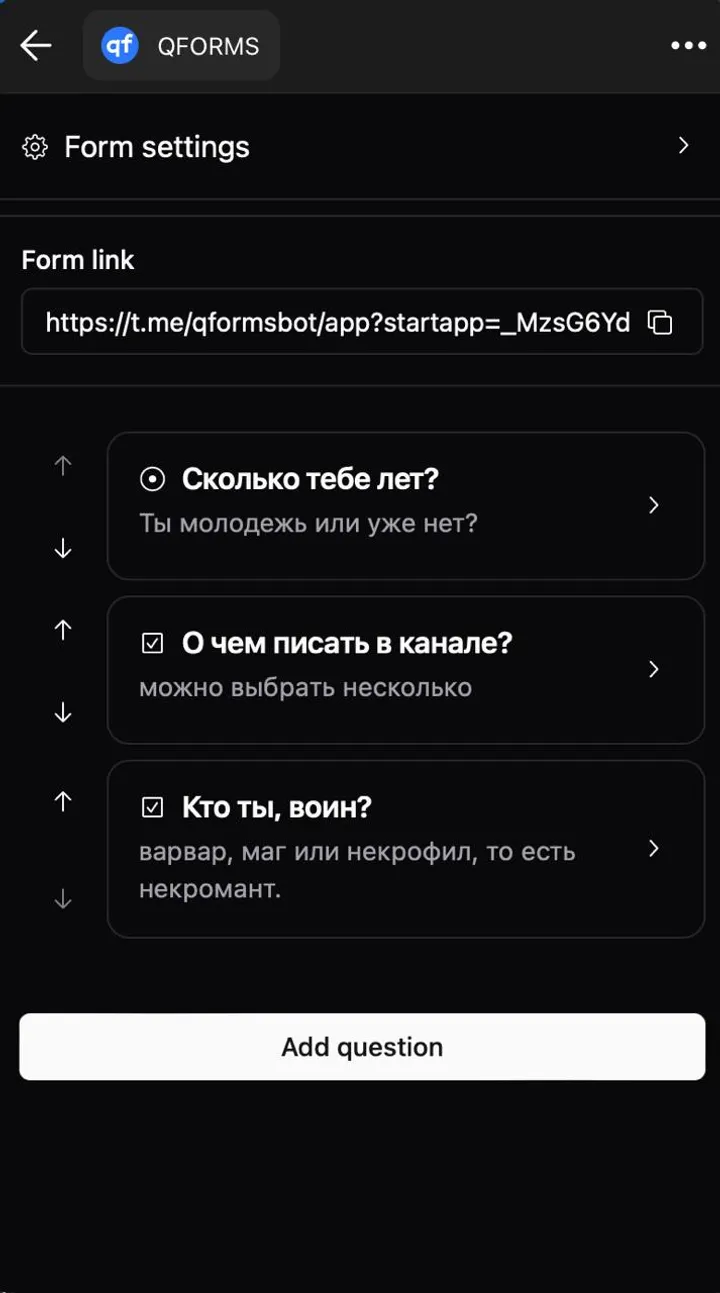
Task: Open 'Кто ты, воин?' question via chevron
Action: pyautogui.click(x=654, y=849)
